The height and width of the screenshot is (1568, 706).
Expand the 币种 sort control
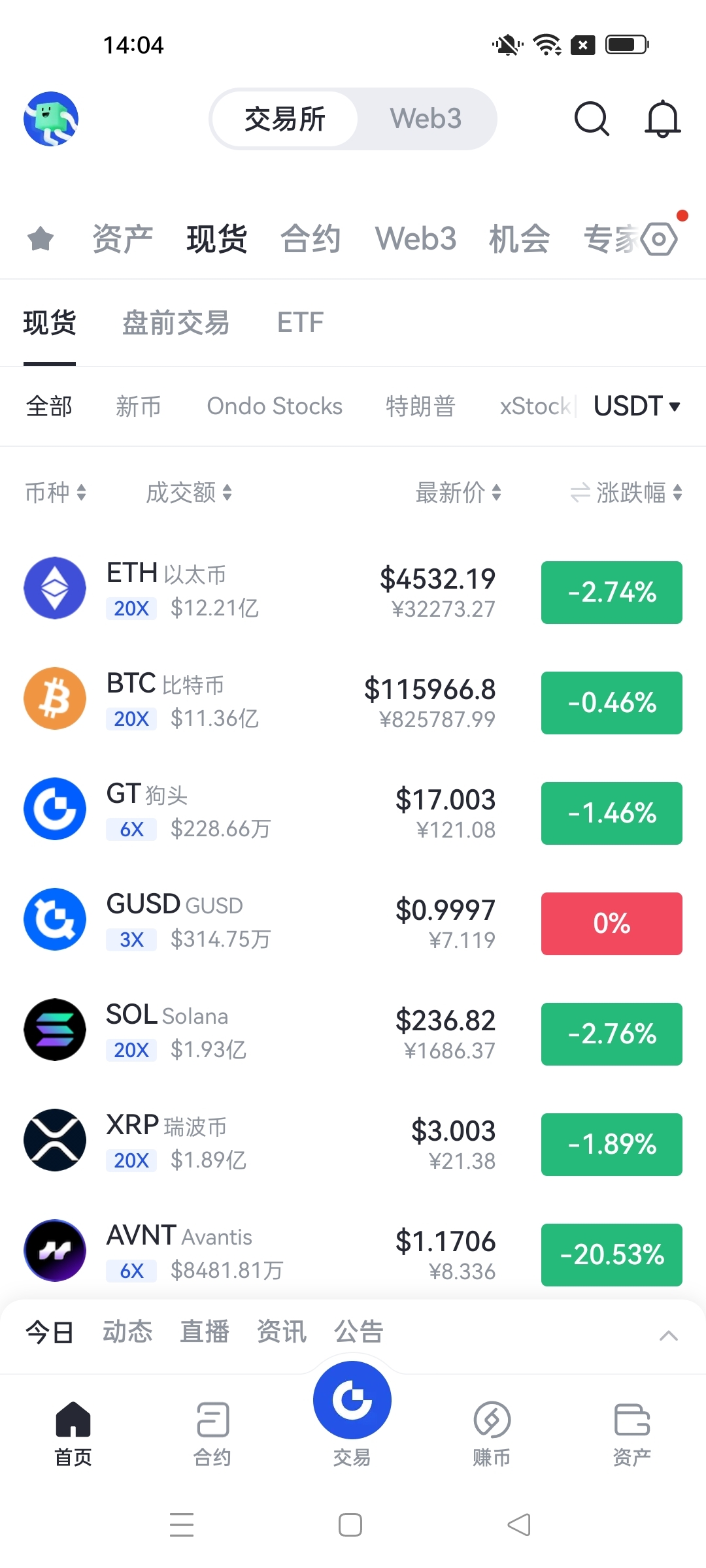pos(56,493)
